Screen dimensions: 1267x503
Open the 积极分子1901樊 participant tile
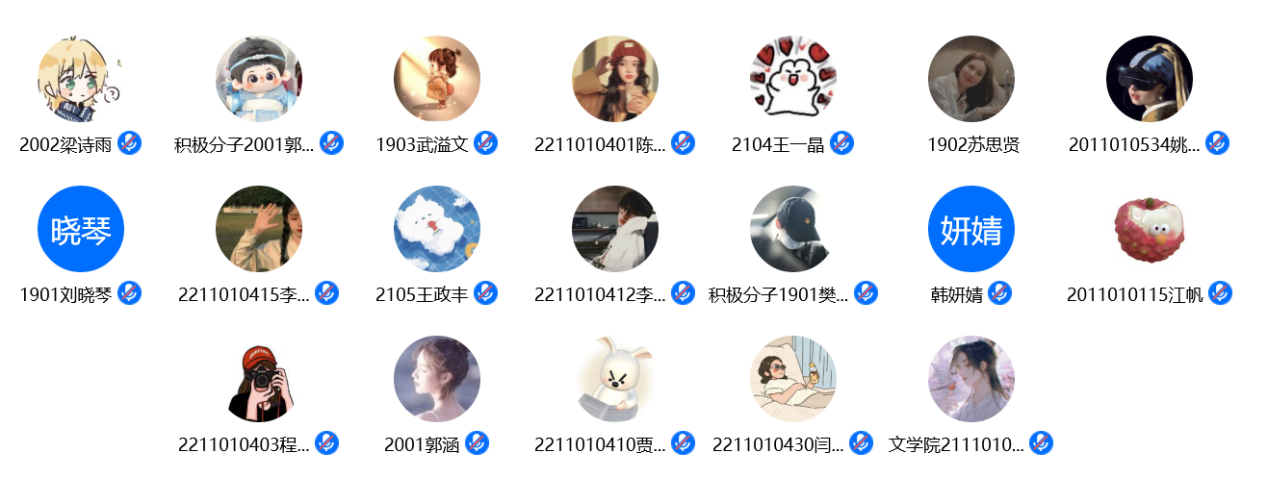793,229
